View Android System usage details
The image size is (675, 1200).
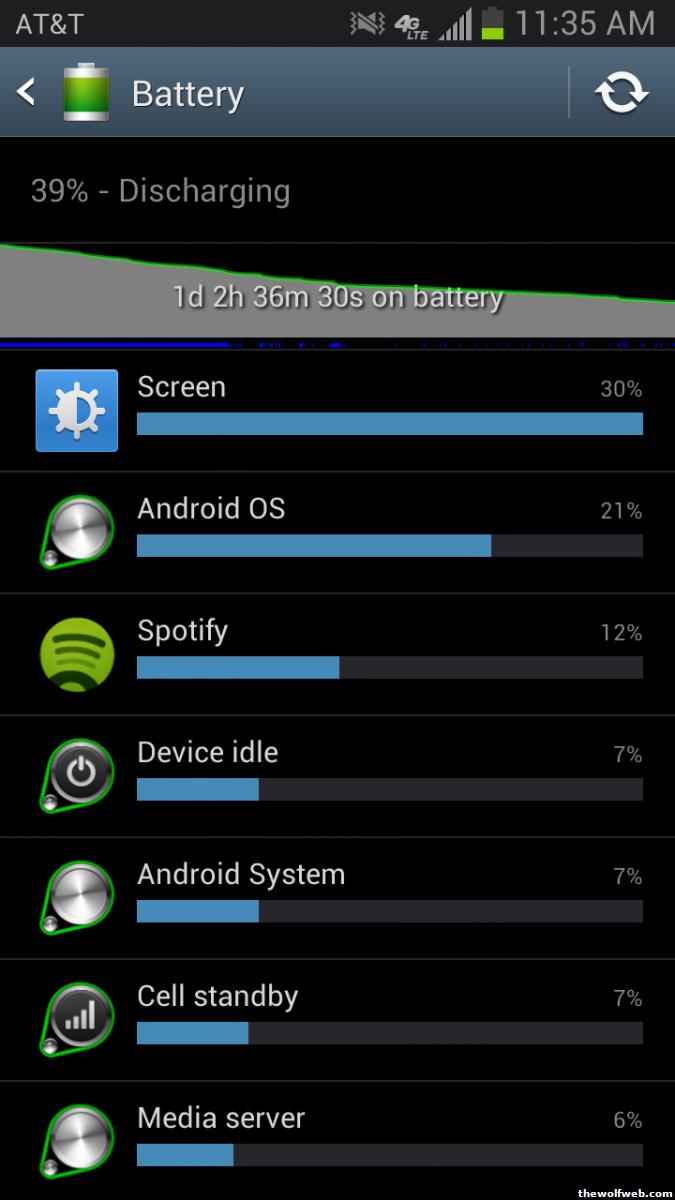click(337, 899)
